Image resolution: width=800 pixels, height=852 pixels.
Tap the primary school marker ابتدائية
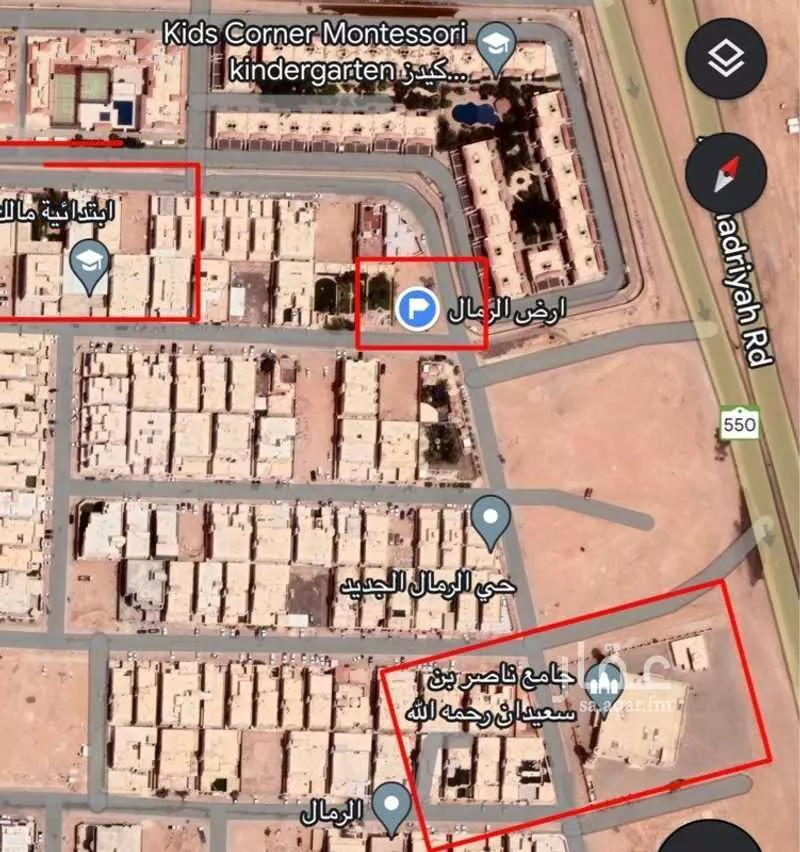87,265
